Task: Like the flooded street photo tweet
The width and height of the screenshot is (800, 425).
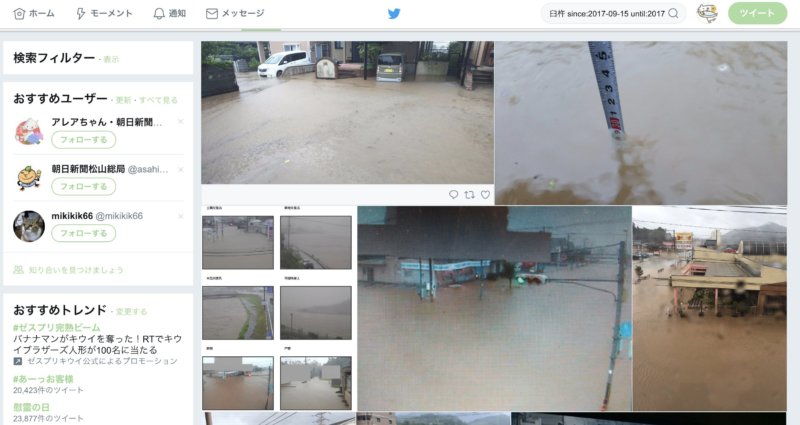Action: tap(486, 194)
